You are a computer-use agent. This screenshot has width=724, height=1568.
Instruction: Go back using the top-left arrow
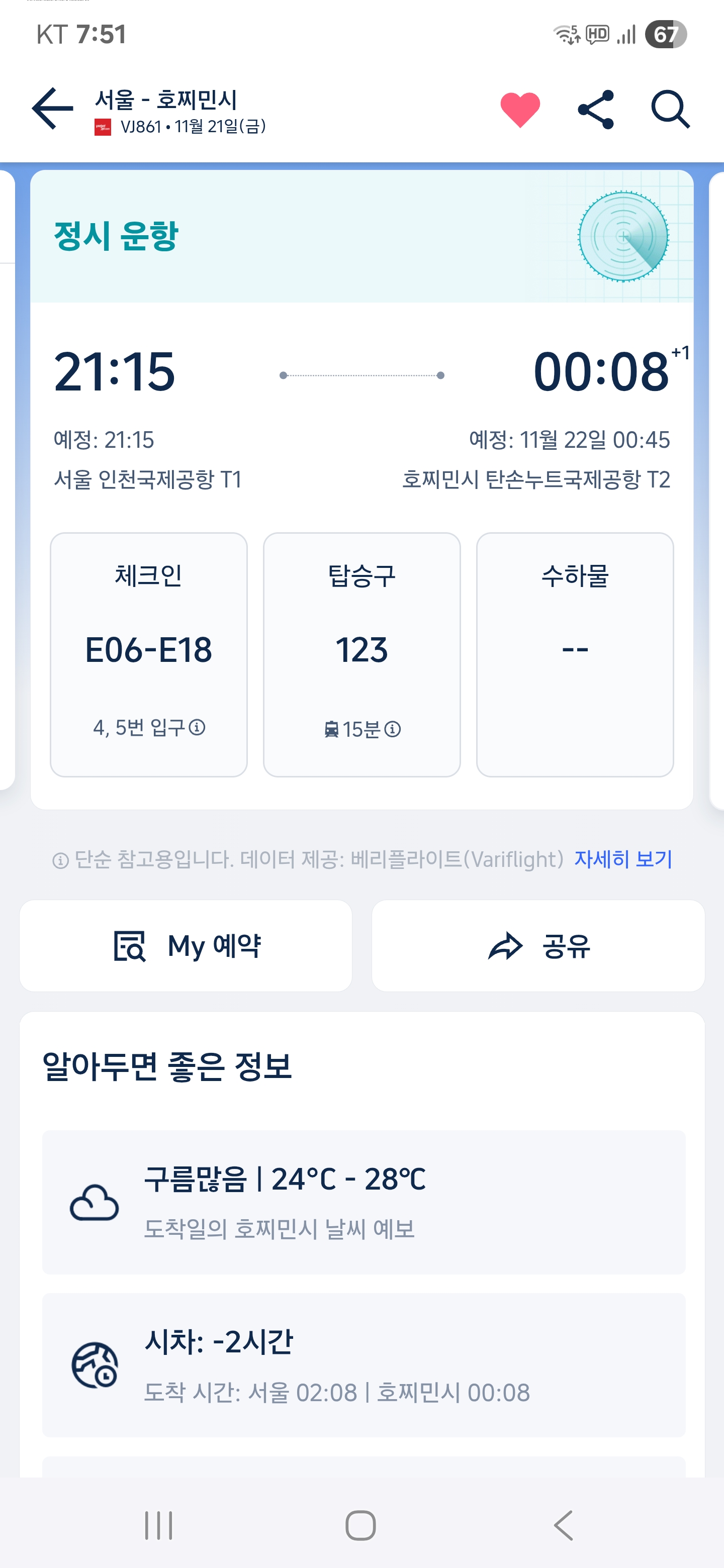pos(52,109)
